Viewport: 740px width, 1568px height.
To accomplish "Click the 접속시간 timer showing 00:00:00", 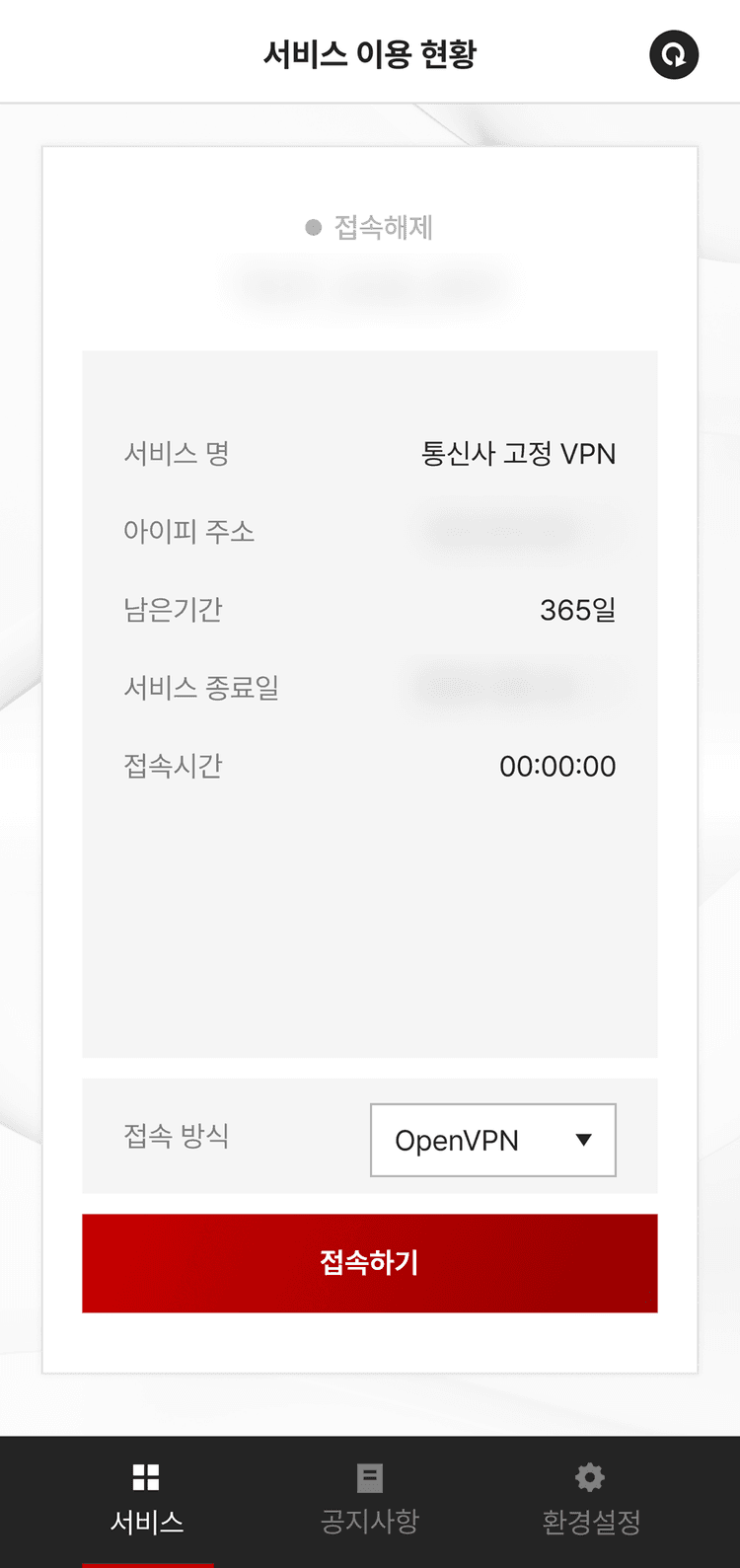I will 556,766.
